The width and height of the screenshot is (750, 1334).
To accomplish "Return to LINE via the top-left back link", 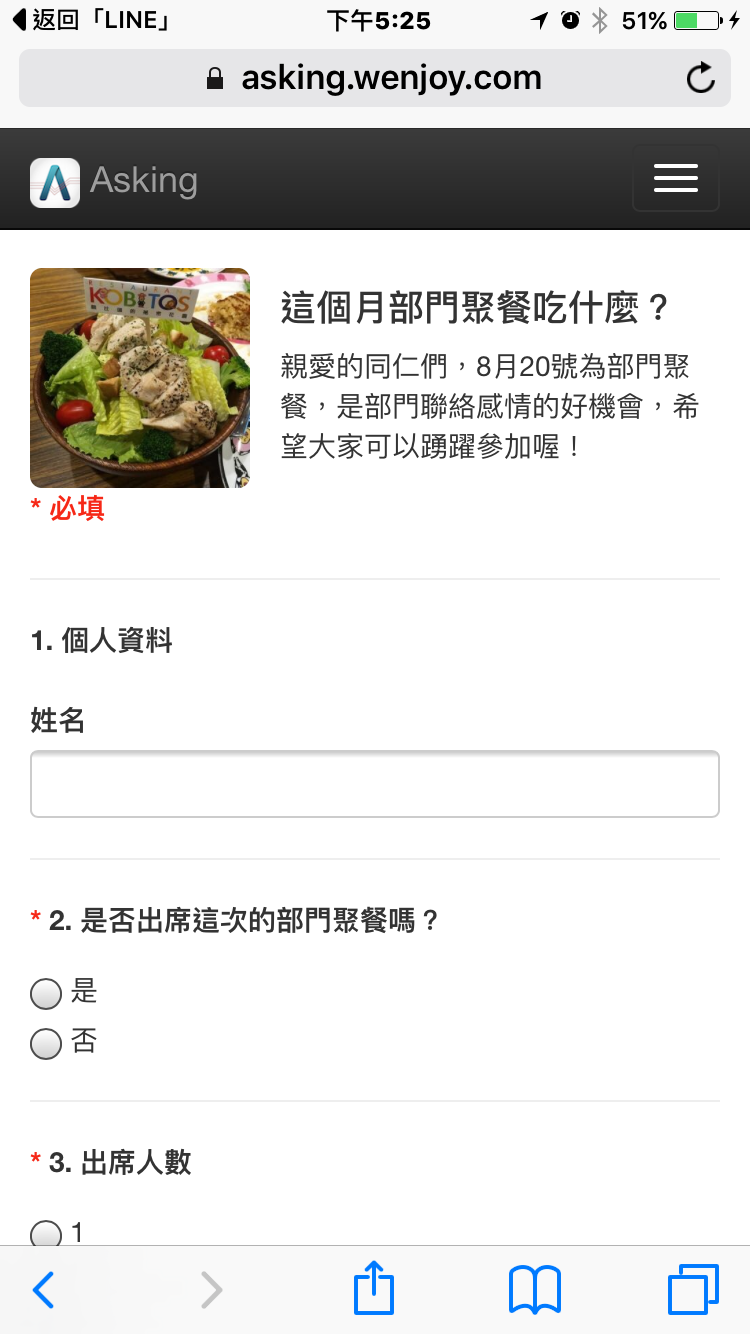I will 89,20.
